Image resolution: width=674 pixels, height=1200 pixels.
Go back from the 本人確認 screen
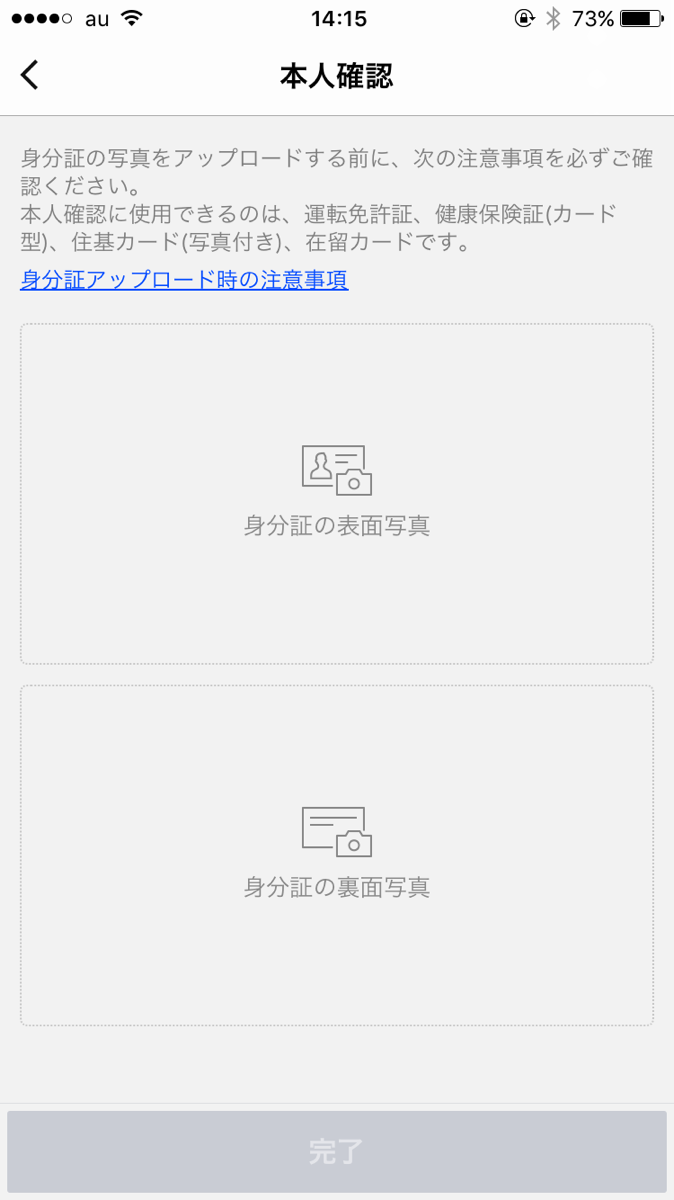coord(30,75)
